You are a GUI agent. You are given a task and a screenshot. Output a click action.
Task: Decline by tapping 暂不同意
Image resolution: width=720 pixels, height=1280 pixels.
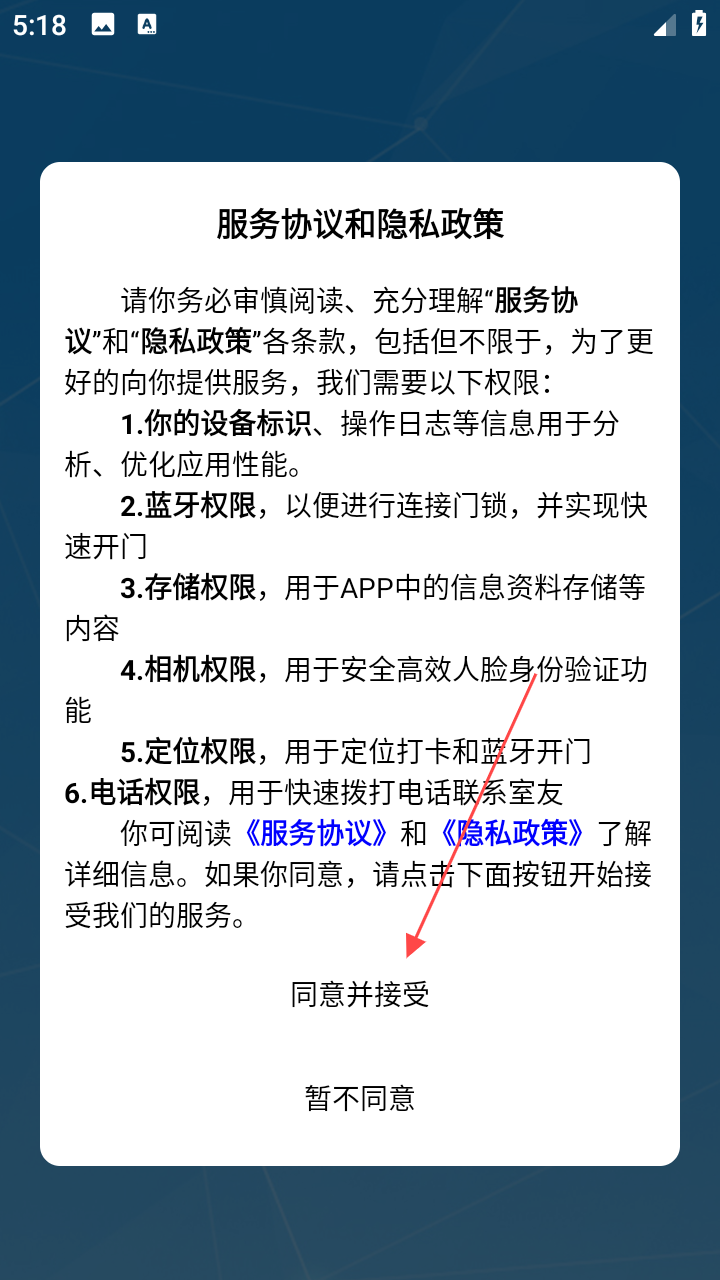pos(360,1099)
